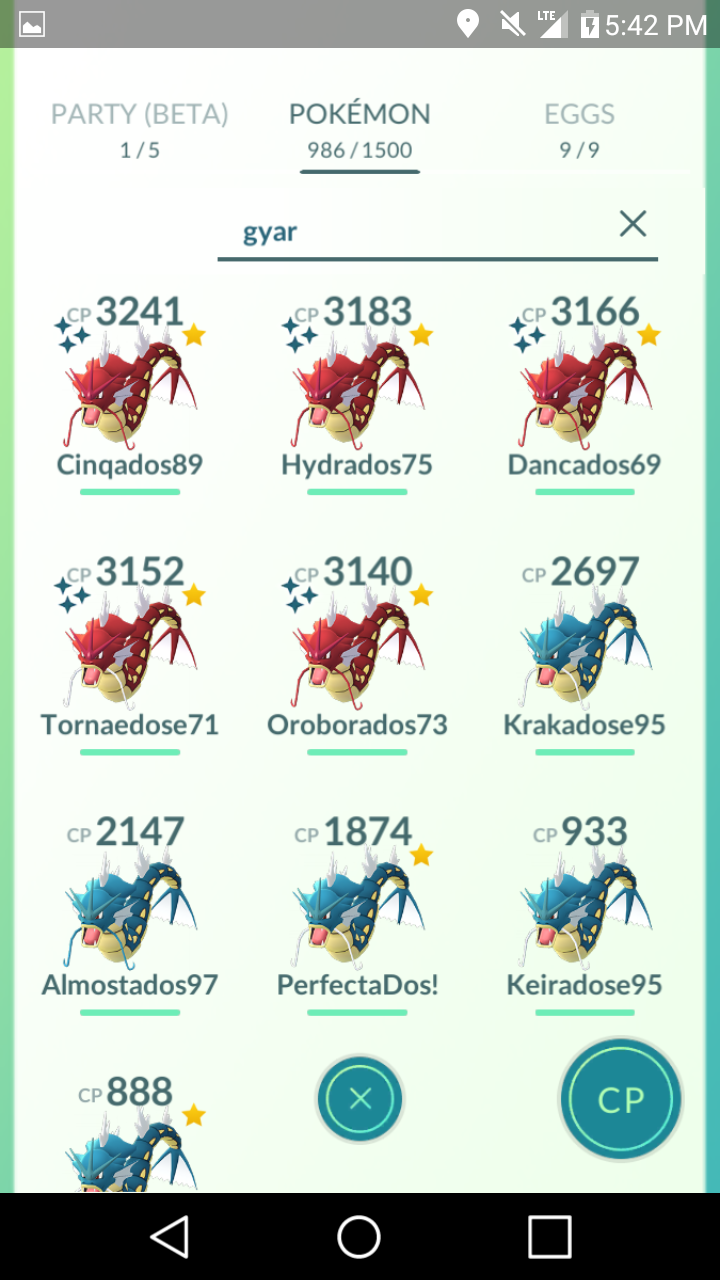Switch to the Eggs tab

[580, 130]
